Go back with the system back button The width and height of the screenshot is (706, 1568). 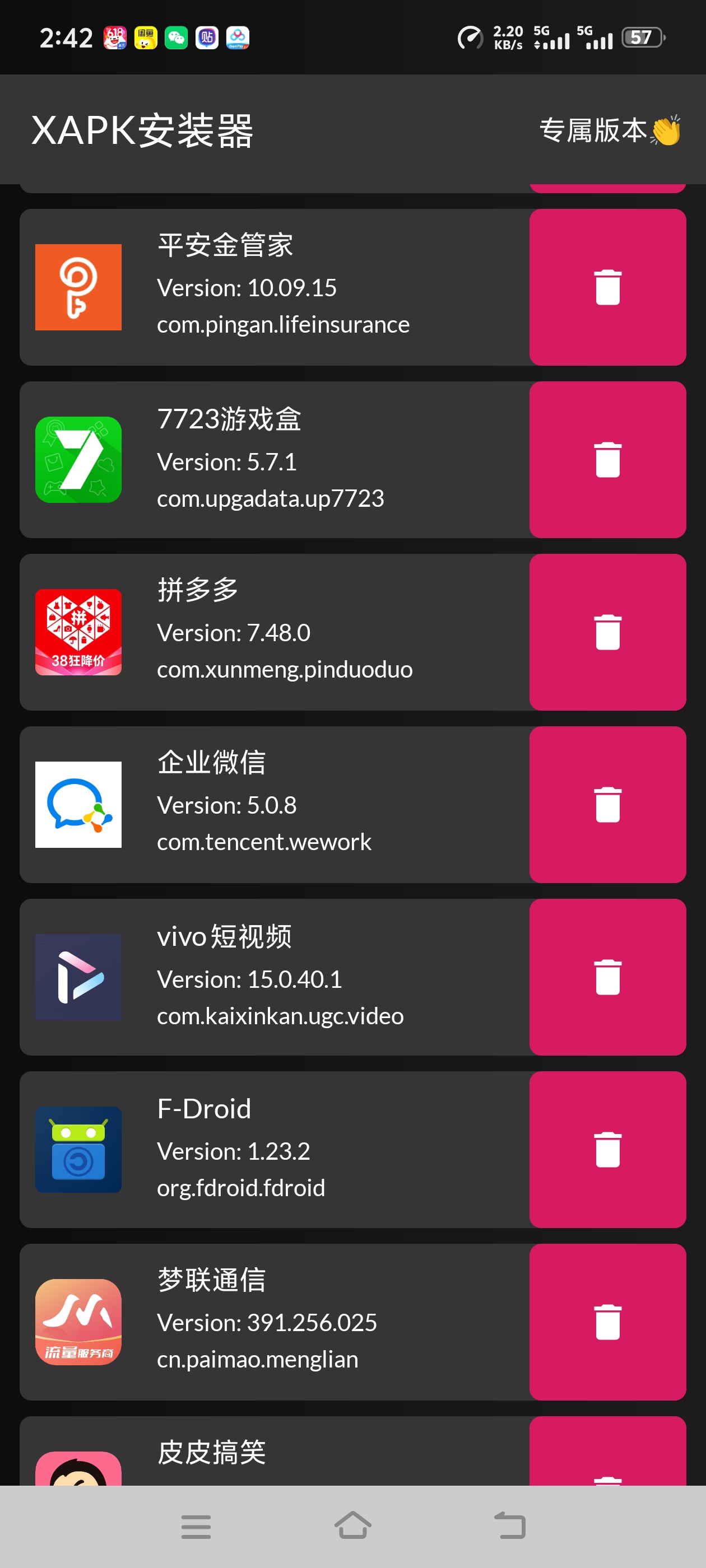[x=509, y=1526]
